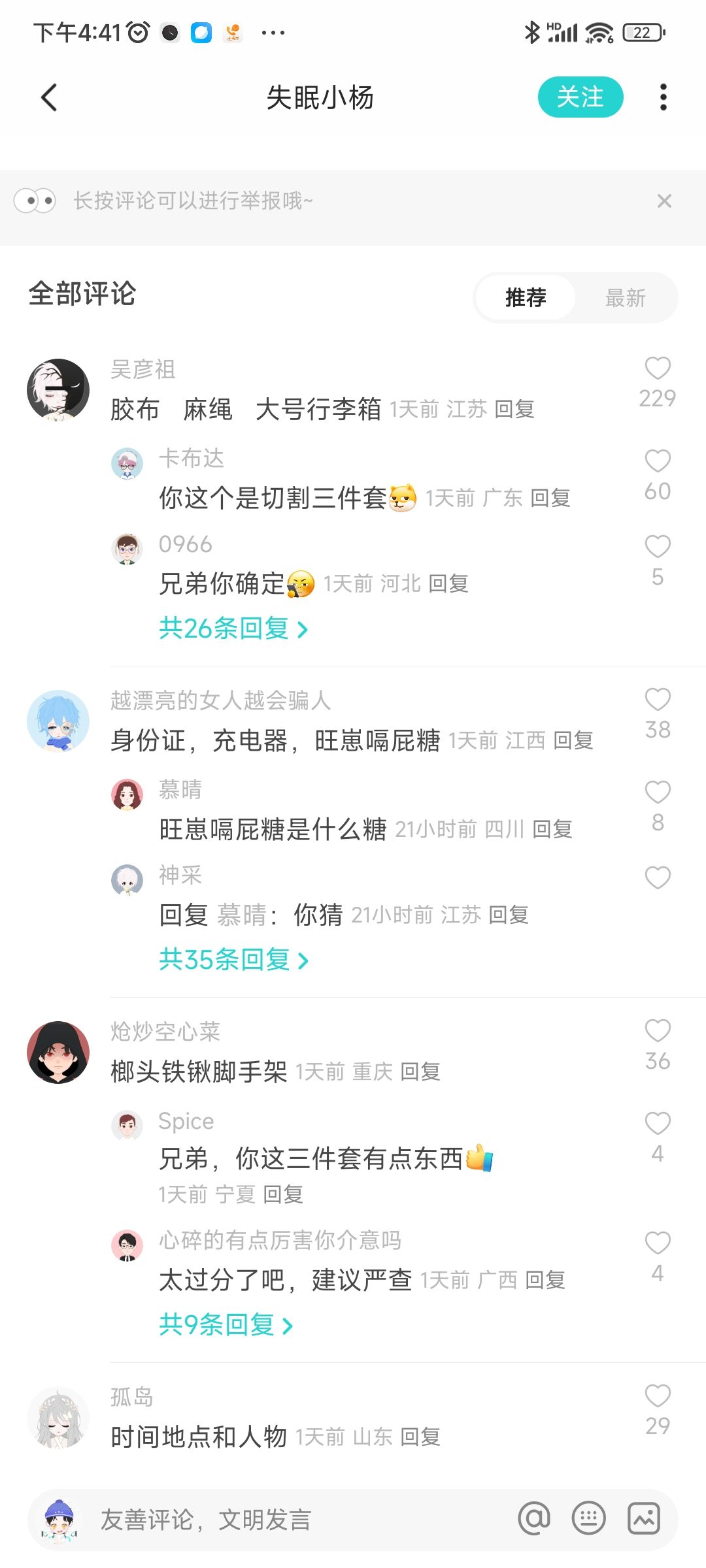Like 慕晴's reply about 旺崽嗝屁糖
Image resolution: width=706 pixels, height=1568 pixels.
(x=658, y=792)
